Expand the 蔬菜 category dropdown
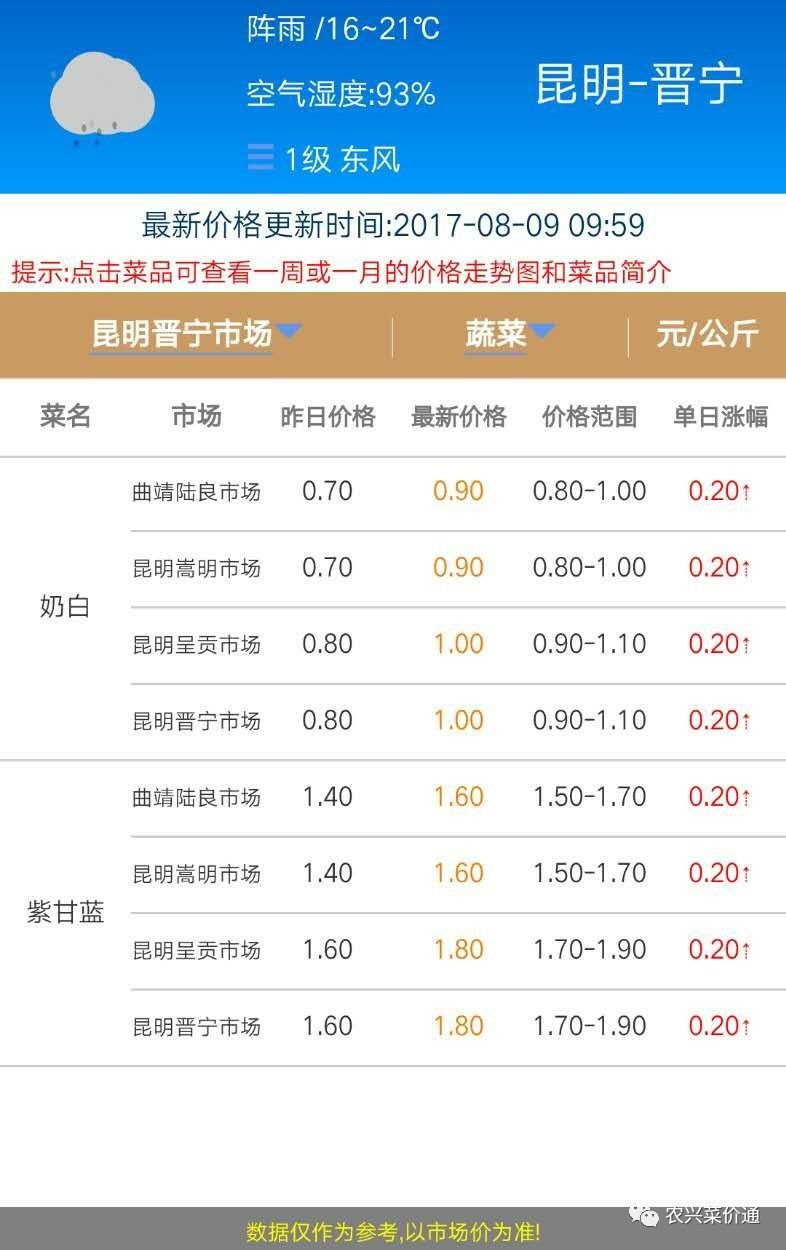Viewport: 786px width, 1250px height. [508, 334]
